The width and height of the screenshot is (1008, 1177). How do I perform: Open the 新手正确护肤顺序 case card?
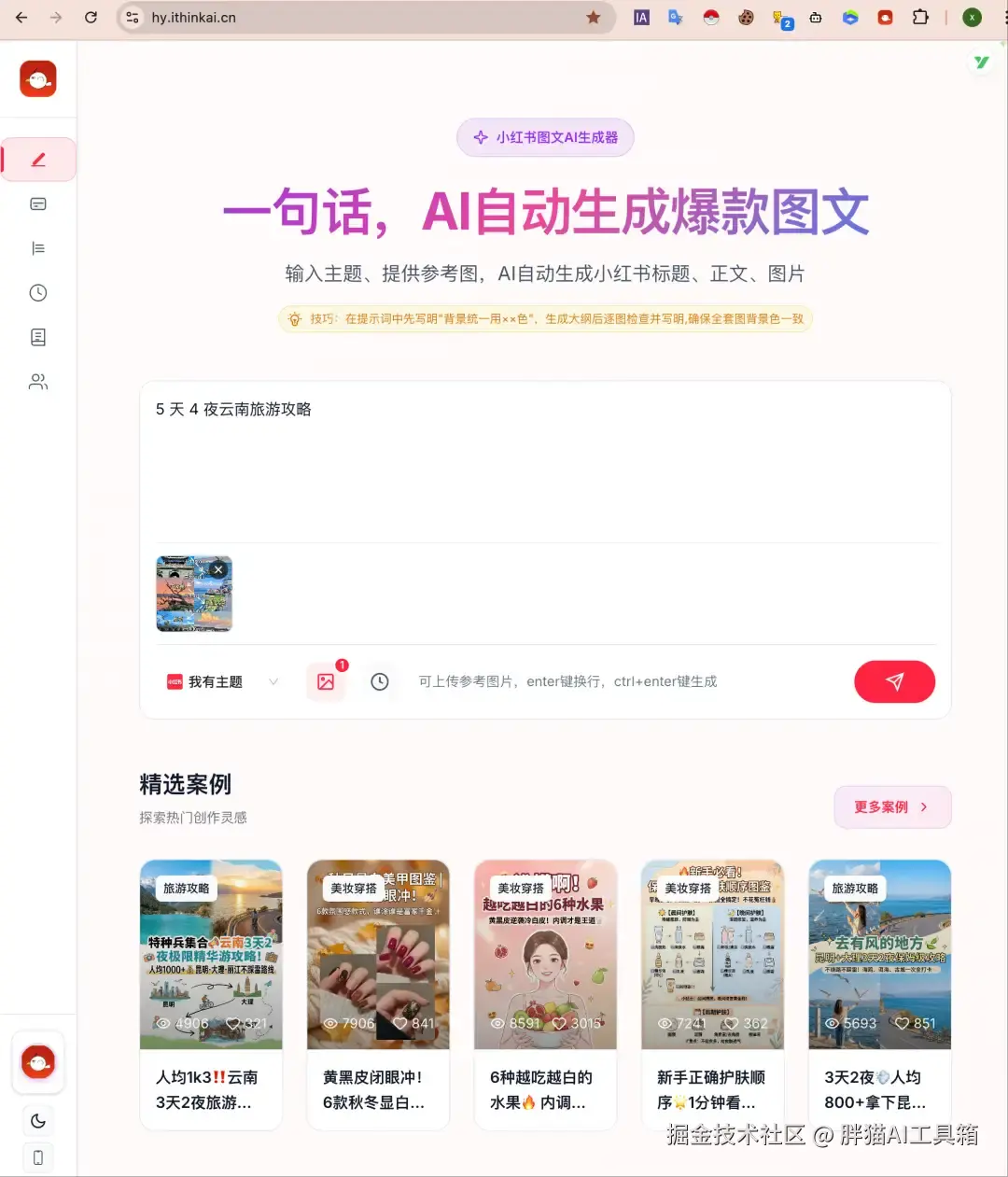click(x=712, y=994)
